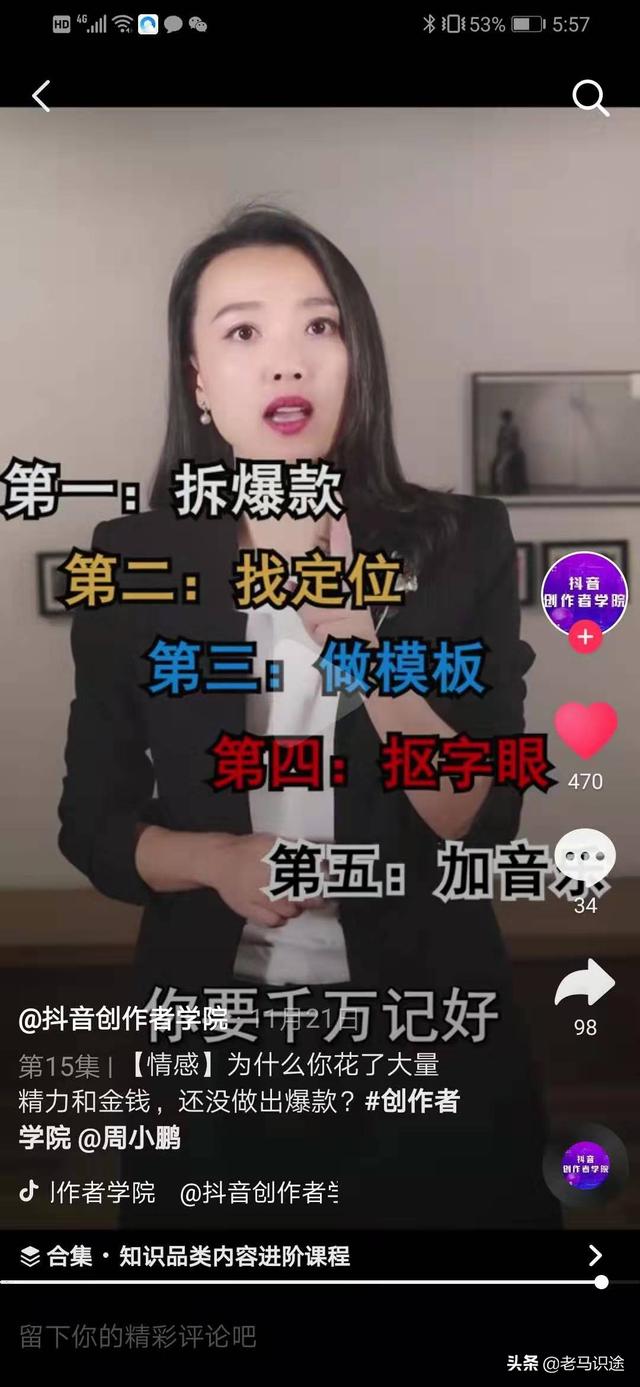Go back using the top-left arrow
Screen dimensions: 640x1387
click(41, 97)
